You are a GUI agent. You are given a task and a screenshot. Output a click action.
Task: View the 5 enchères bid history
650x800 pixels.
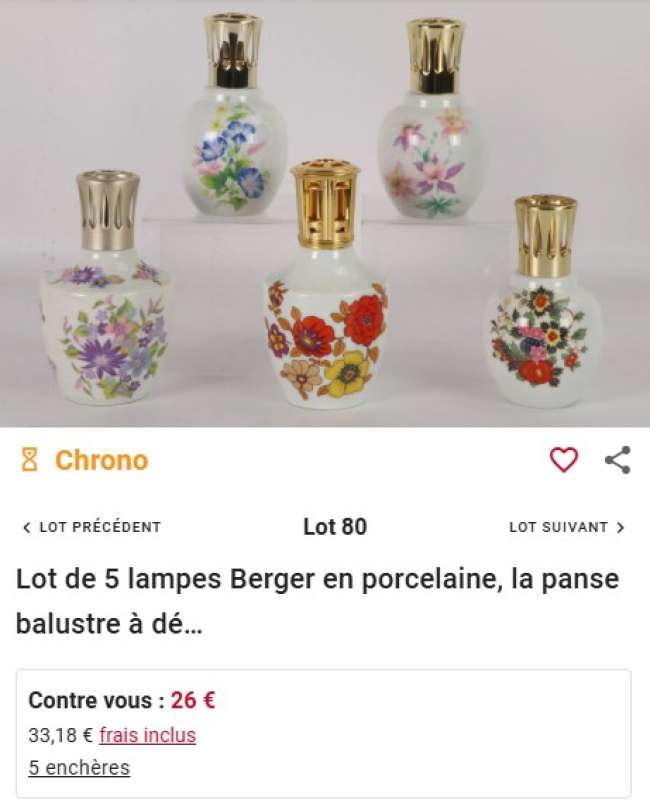coord(79,768)
